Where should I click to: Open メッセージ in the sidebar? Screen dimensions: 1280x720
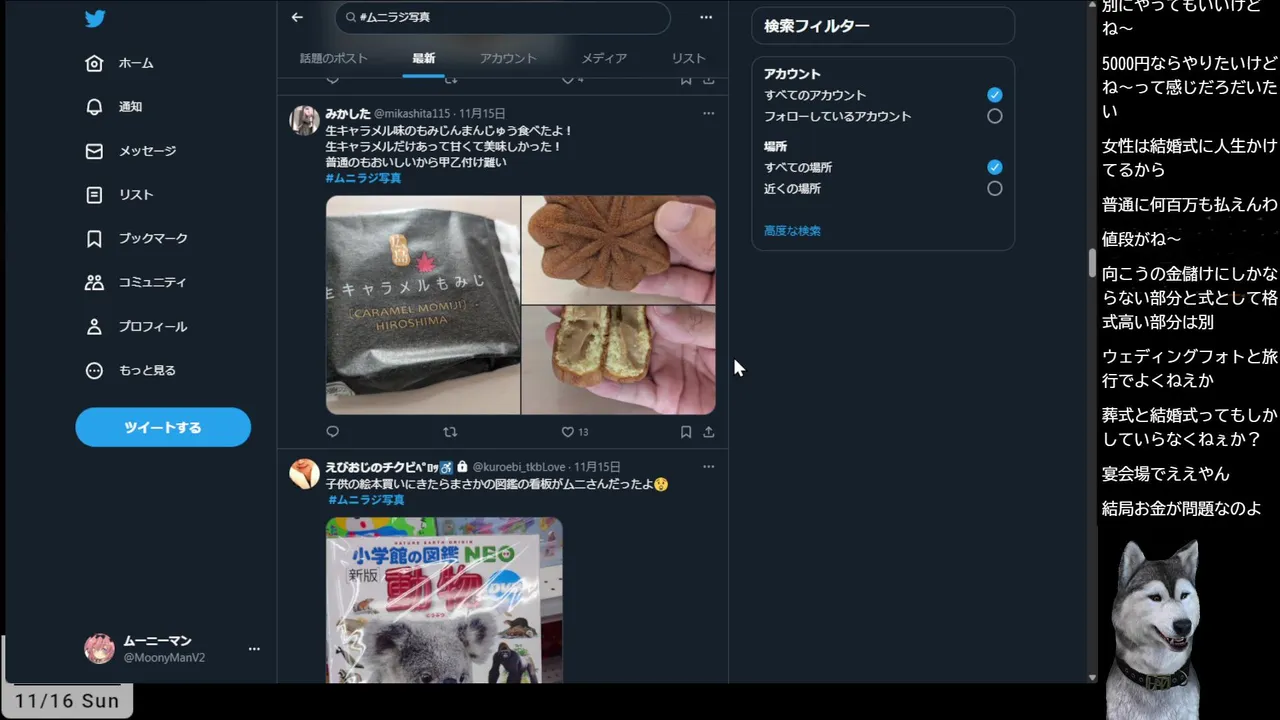click(x=146, y=151)
